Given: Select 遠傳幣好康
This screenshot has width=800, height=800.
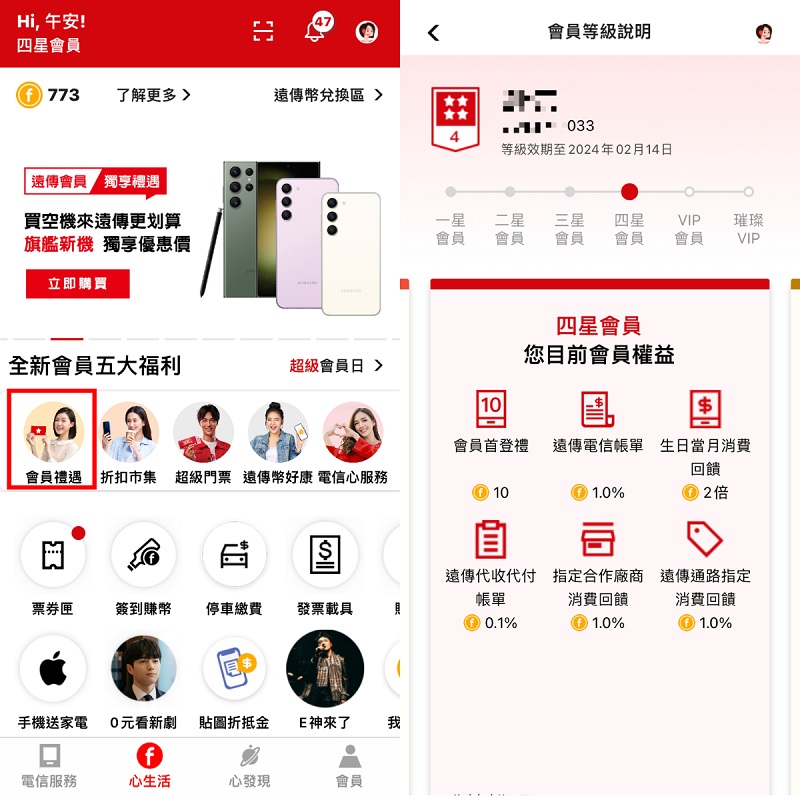Looking at the screenshot, I should click(277, 441).
